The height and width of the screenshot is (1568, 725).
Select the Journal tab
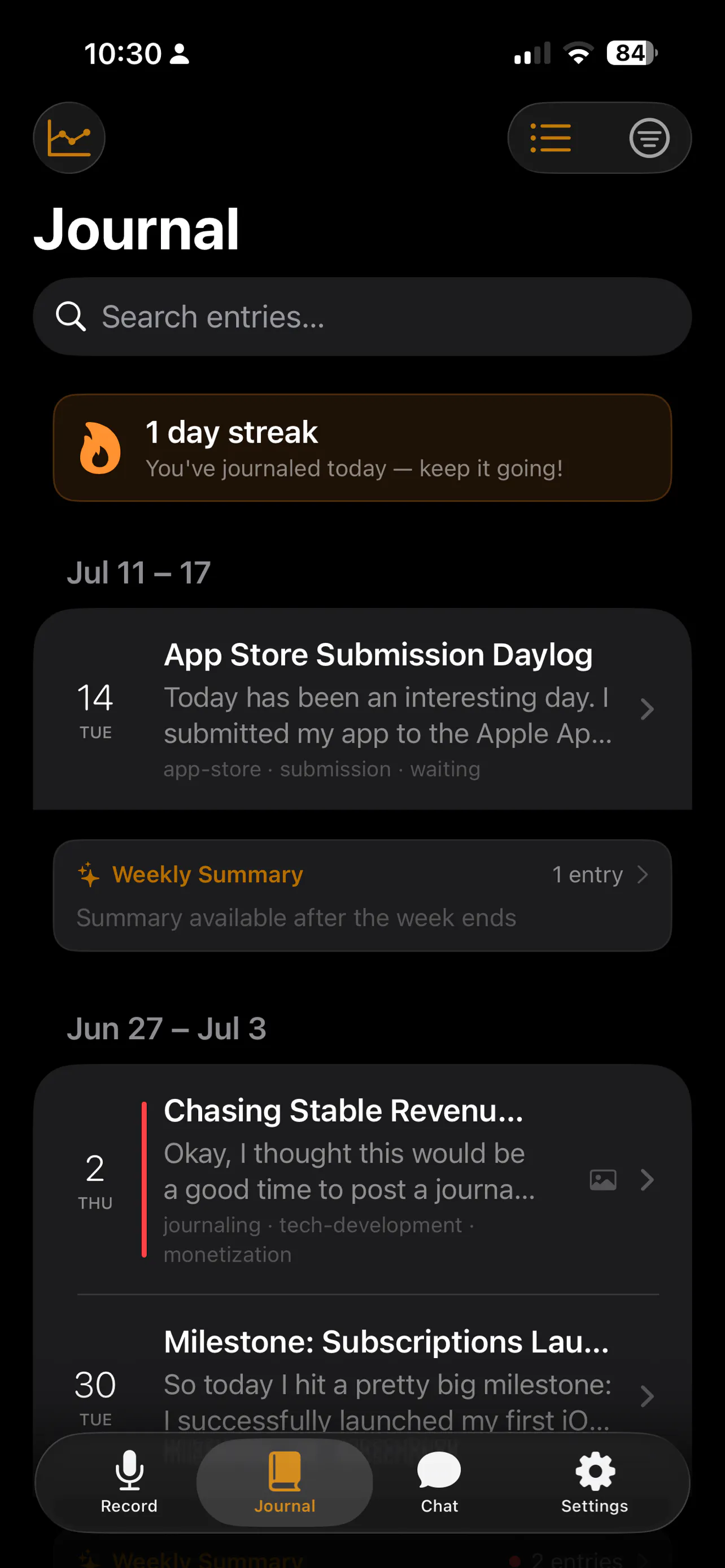click(284, 1483)
